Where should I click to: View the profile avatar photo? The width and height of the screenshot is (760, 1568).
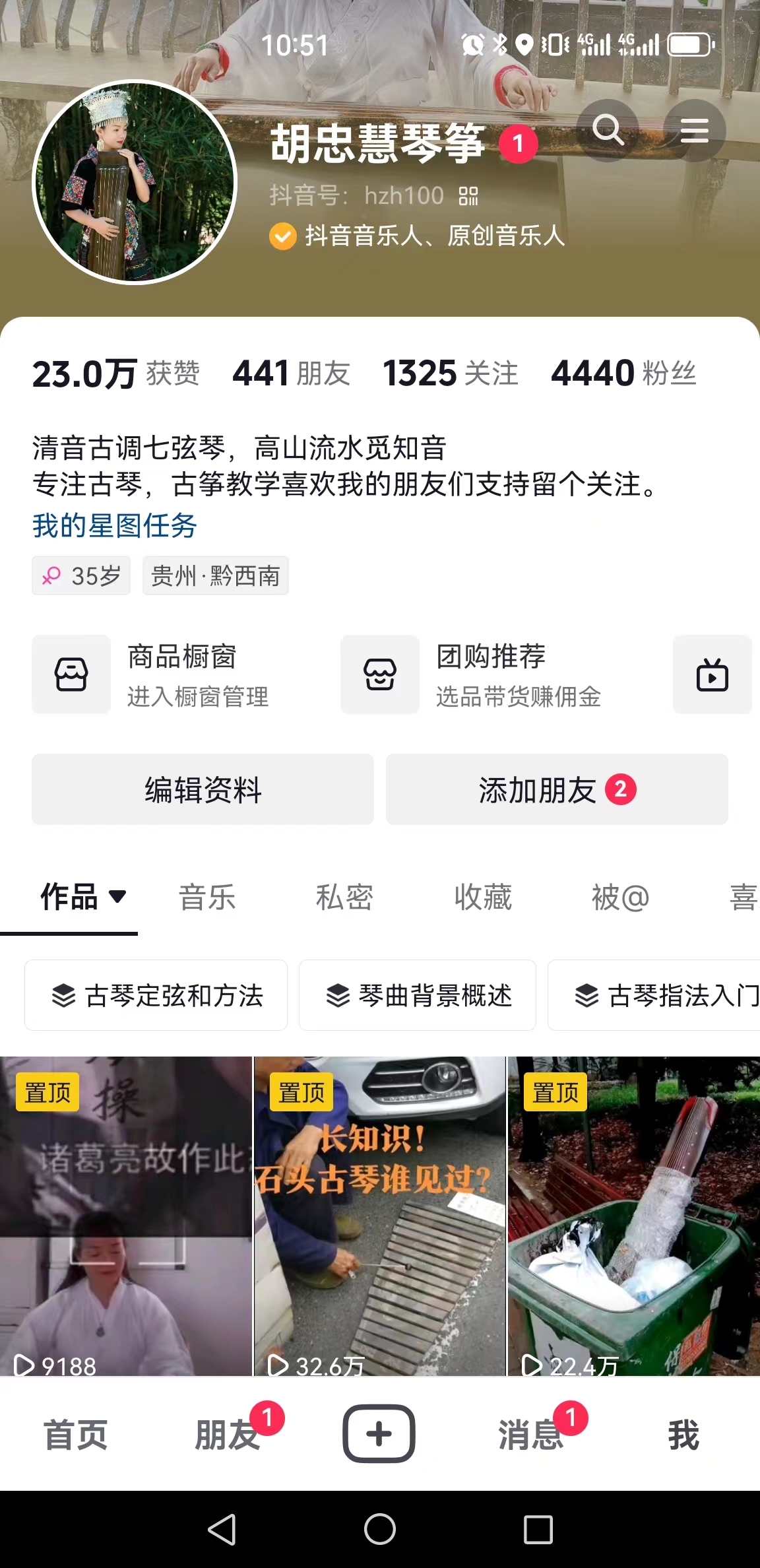[x=135, y=183]
